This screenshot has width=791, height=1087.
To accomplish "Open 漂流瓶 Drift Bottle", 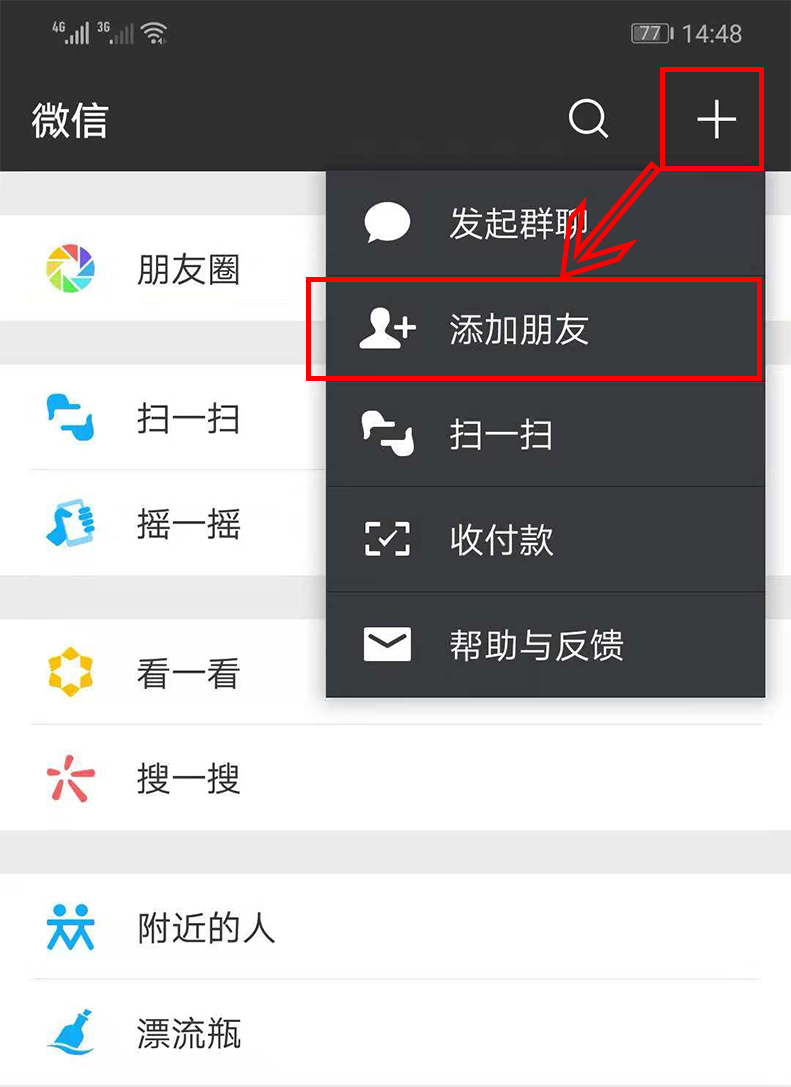I will [190, 1033].
